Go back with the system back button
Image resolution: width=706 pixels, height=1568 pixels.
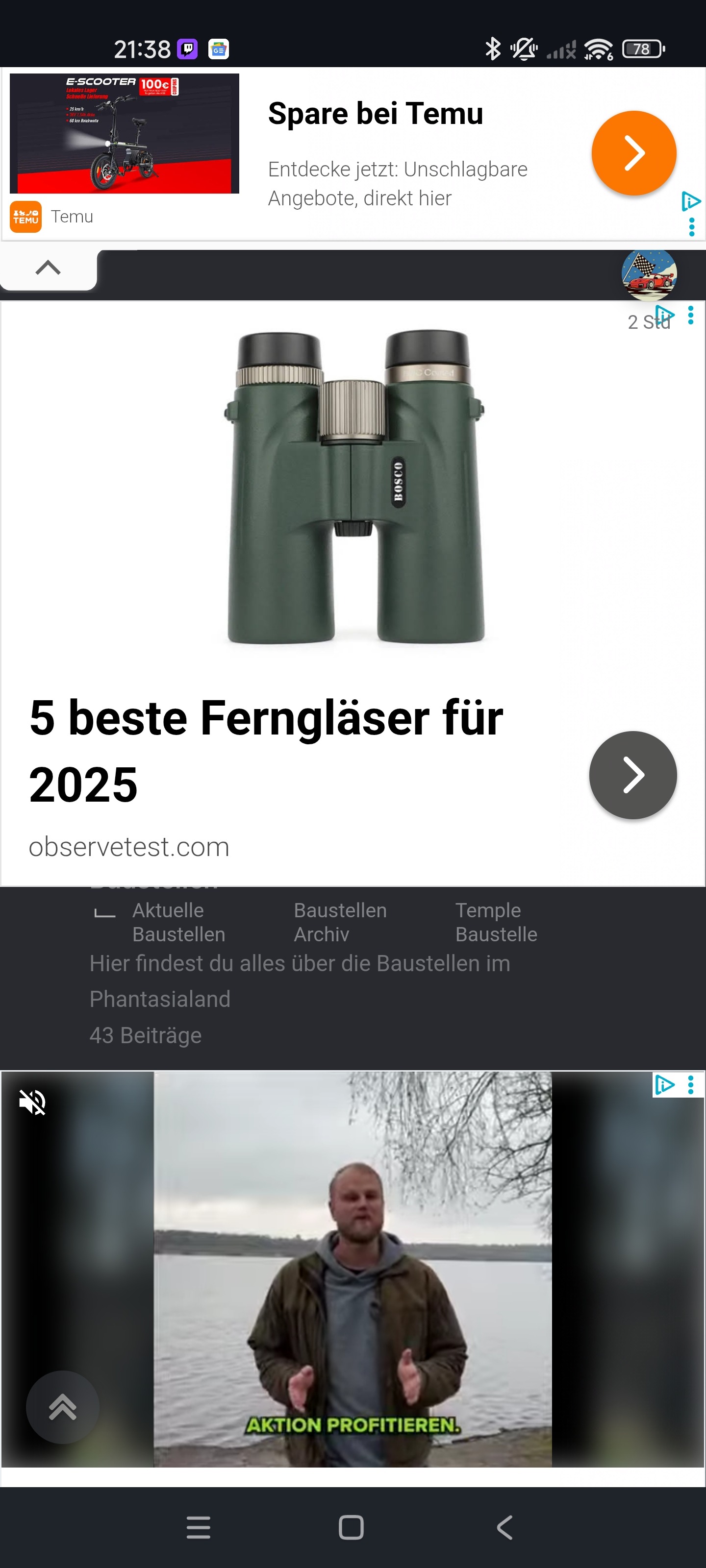click(x=505, y=1527)
